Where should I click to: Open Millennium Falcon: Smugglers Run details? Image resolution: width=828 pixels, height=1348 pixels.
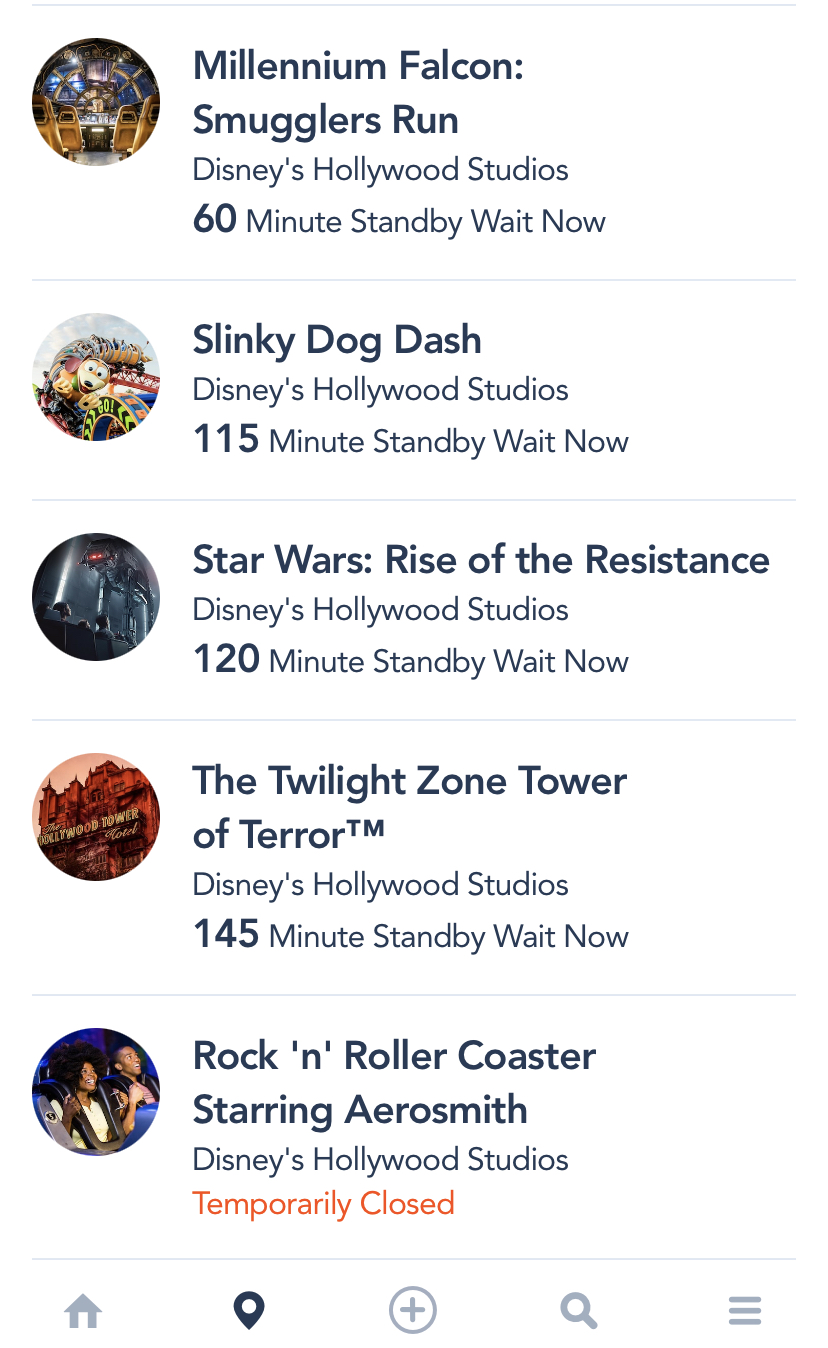coord(358,93)
